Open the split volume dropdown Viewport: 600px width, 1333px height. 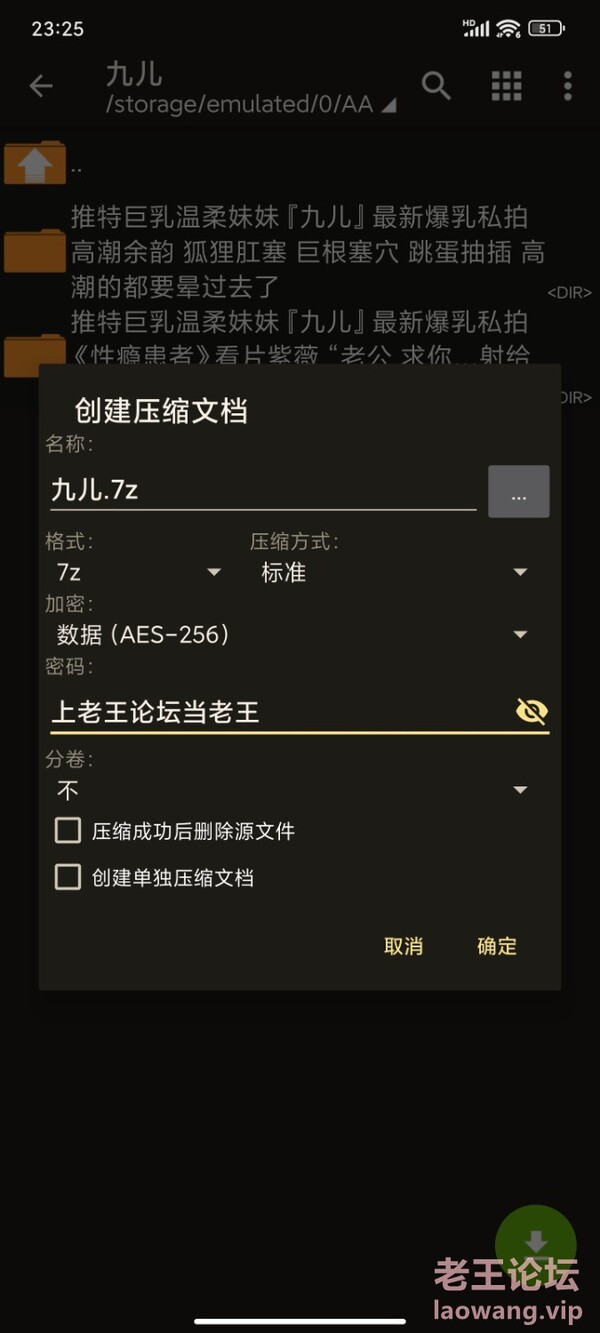tap(292, 790)
